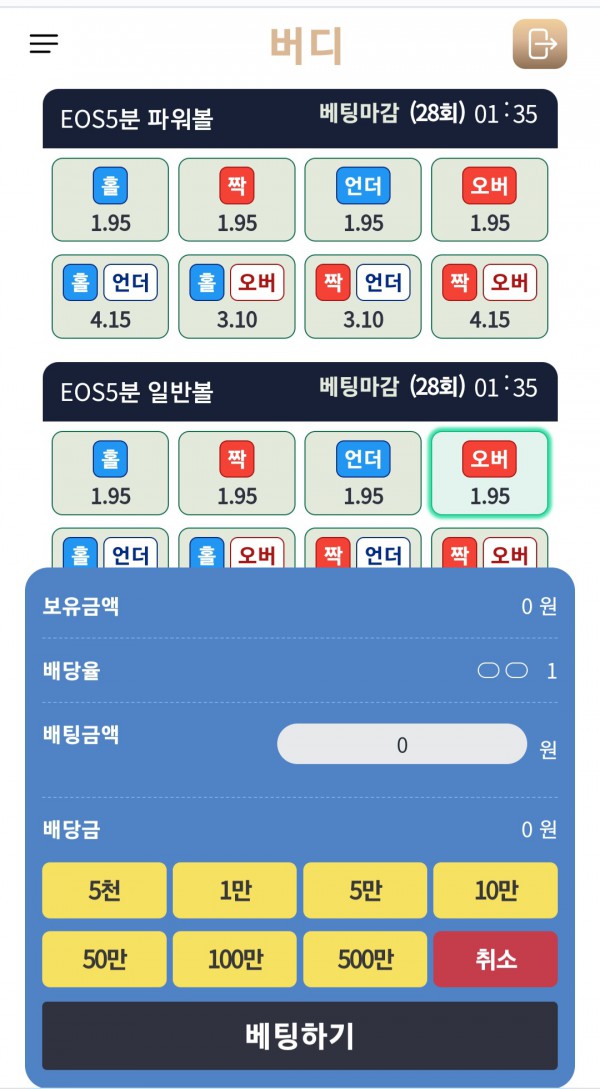Add 1만 to bet amount
Viewport: 600px width, 1089px height.
coord(234,890)
